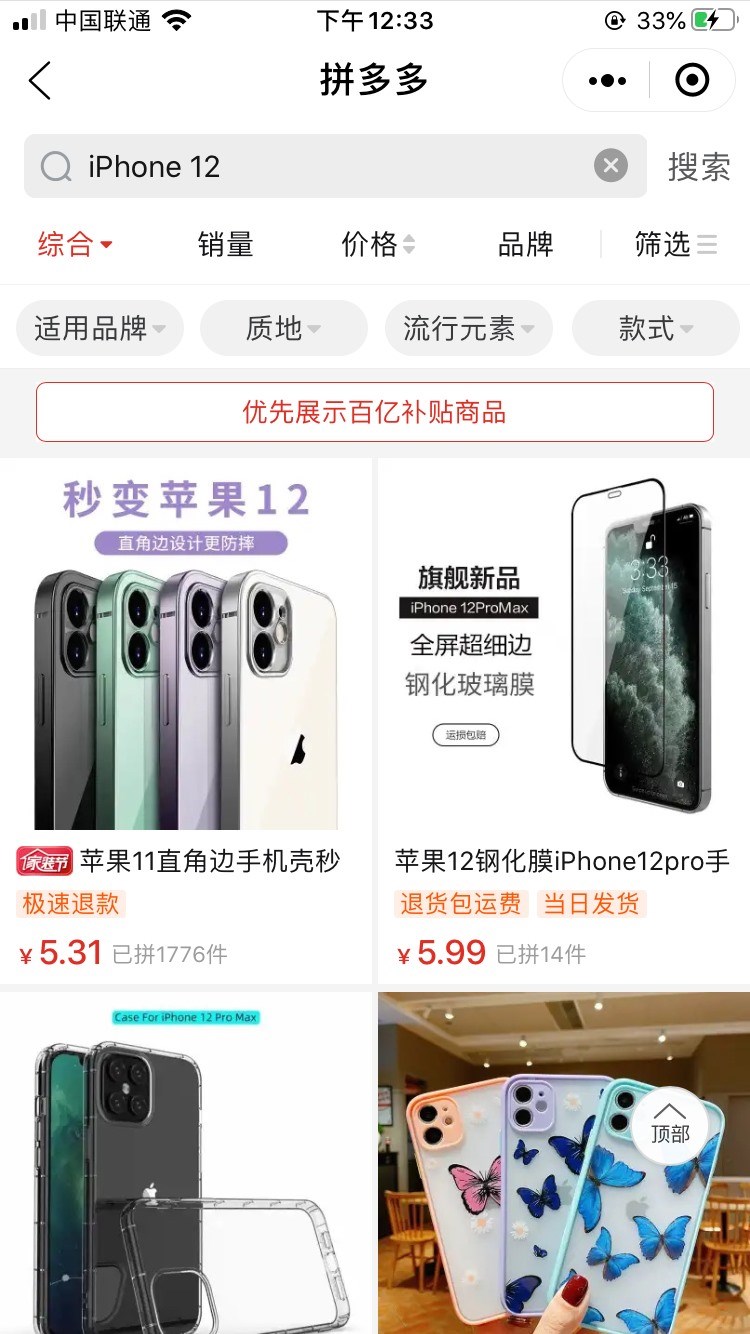Expand the 款式 filter chip

pos(655,328)
